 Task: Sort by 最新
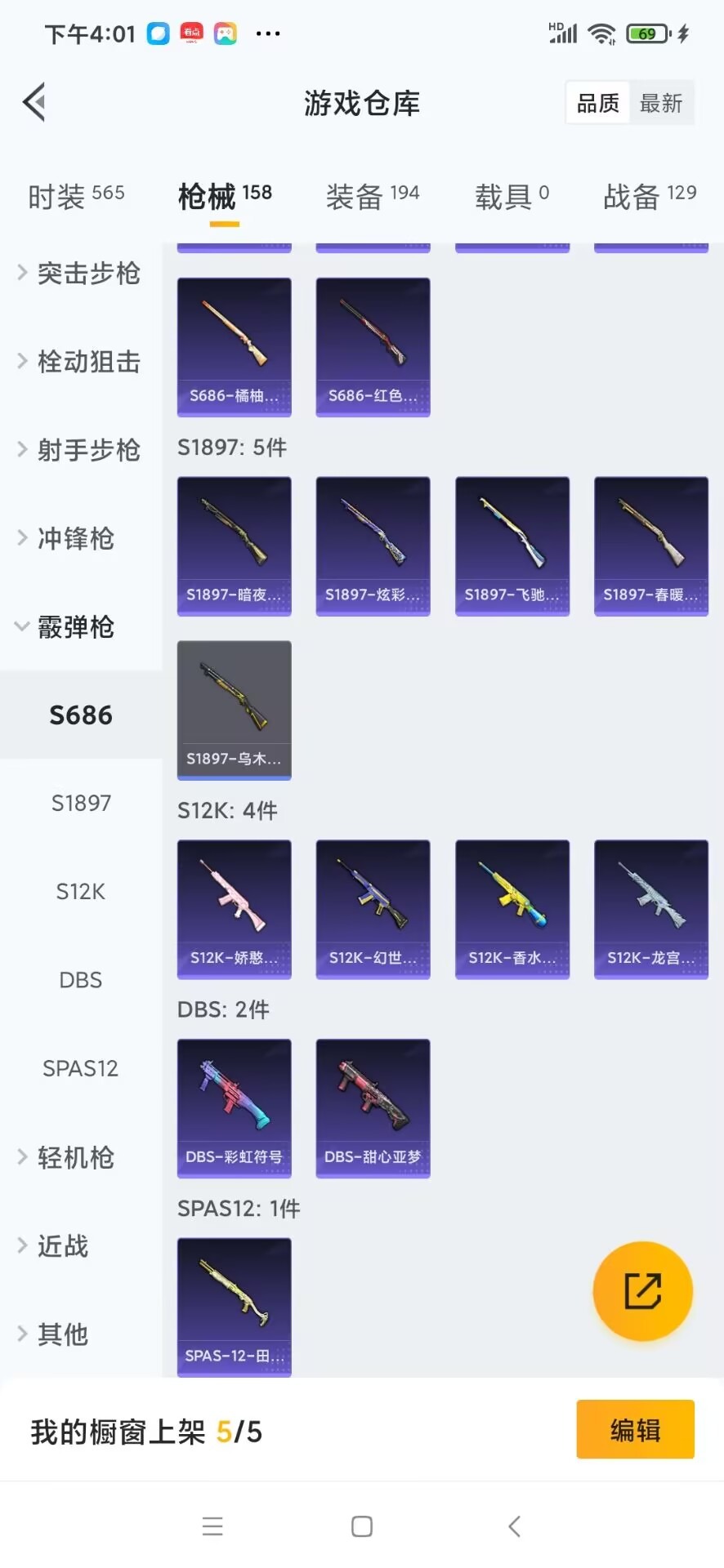point(660,104)
